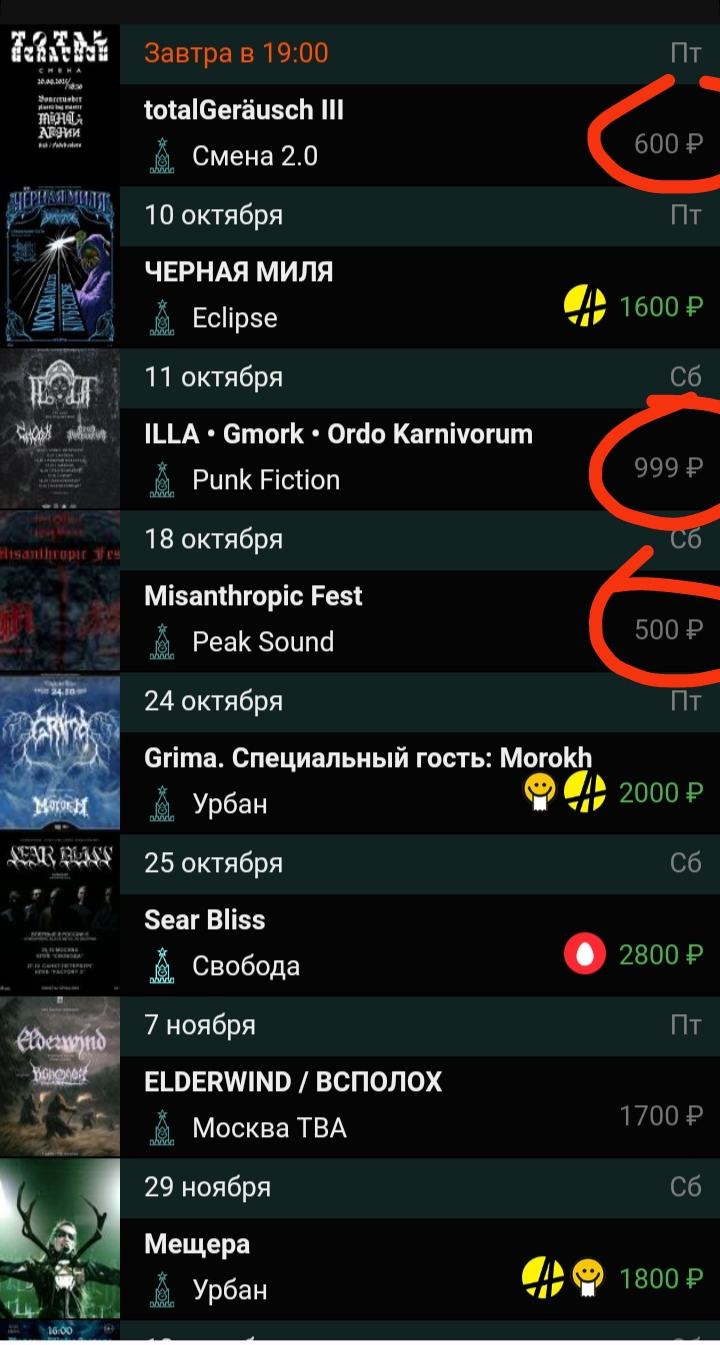The width and height of the screenshot is (720, 1345).
Task: View ILLA • Gmork • Ordo Karnivorum event
Action: [338, 434]
